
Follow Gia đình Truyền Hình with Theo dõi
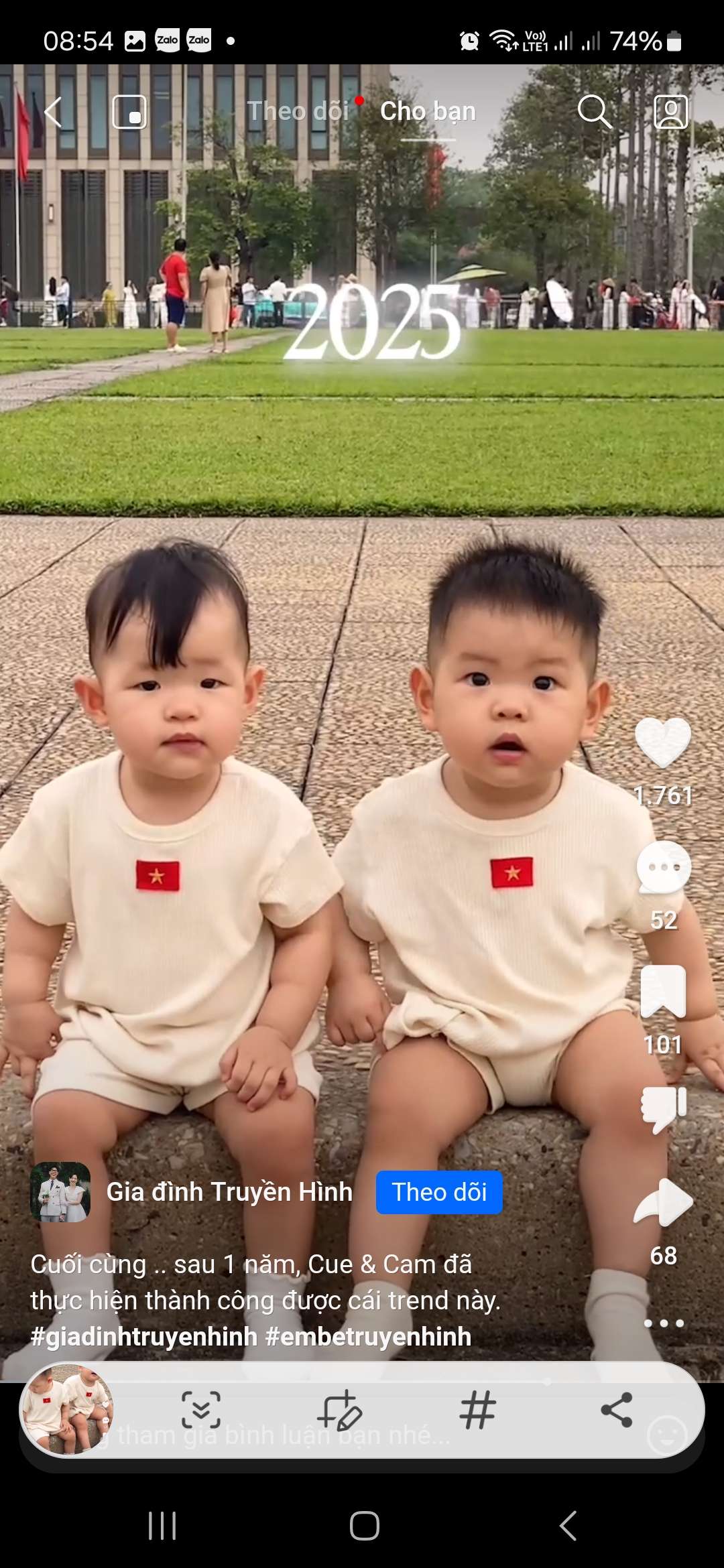click(439, 1193)
